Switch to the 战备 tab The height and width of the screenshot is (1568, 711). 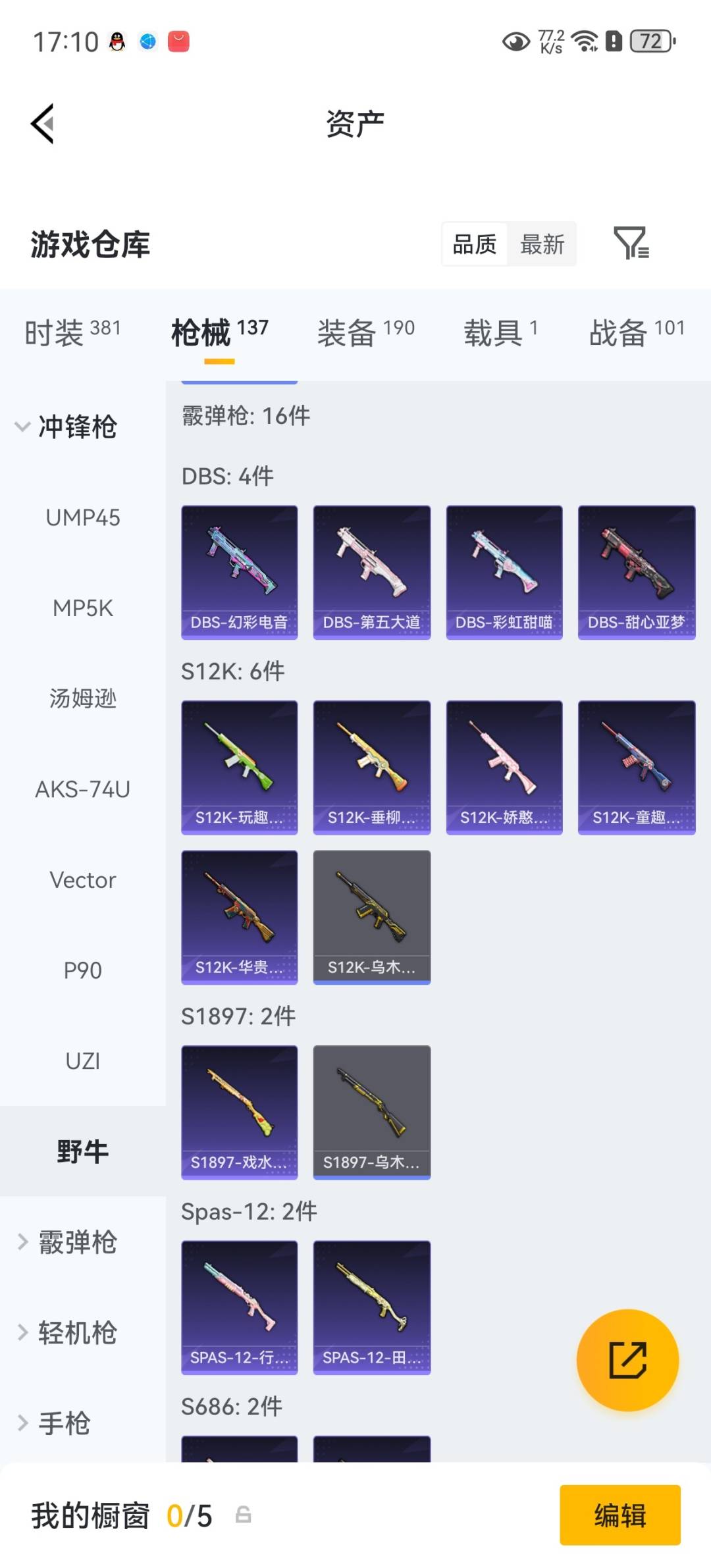tap(637, 332)
